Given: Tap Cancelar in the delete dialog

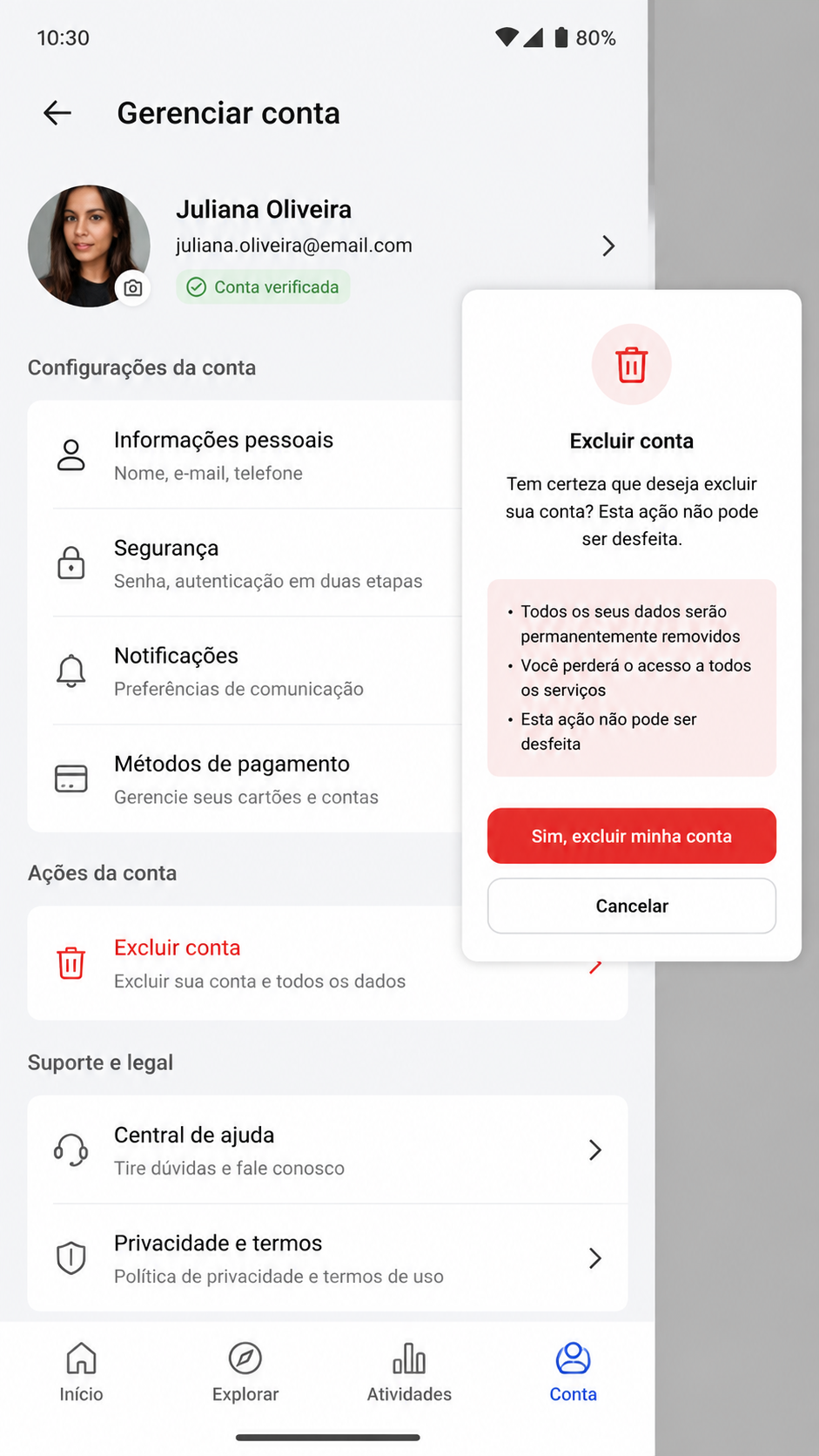Looking at the screenshot, I should 631,906.
